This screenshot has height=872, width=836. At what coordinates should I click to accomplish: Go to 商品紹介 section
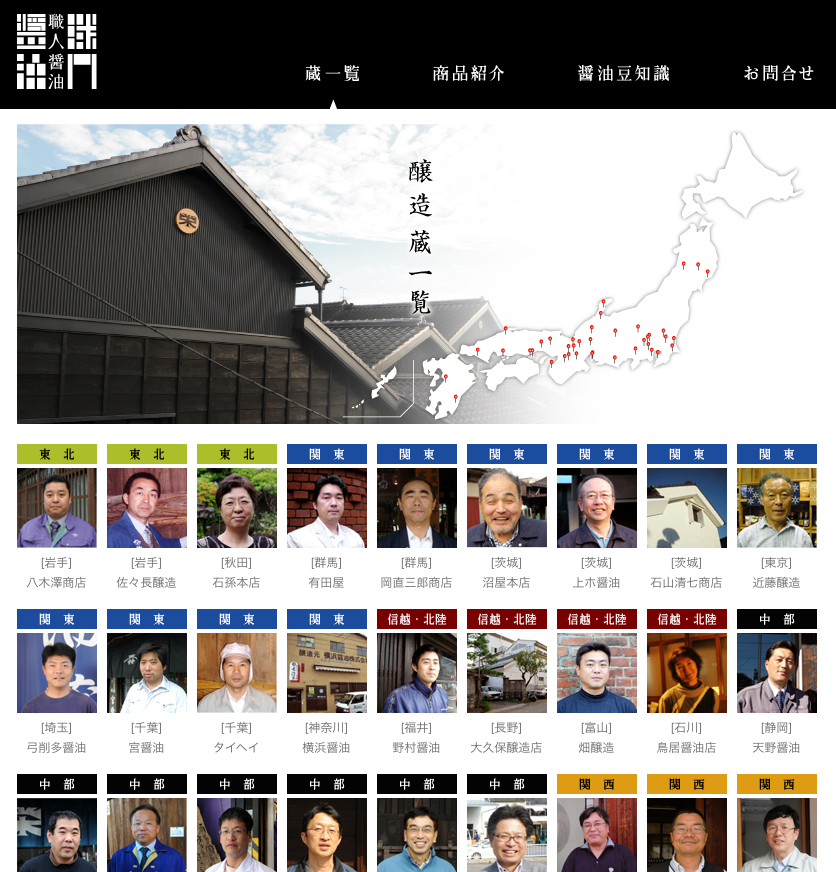(x=469, y=73)
